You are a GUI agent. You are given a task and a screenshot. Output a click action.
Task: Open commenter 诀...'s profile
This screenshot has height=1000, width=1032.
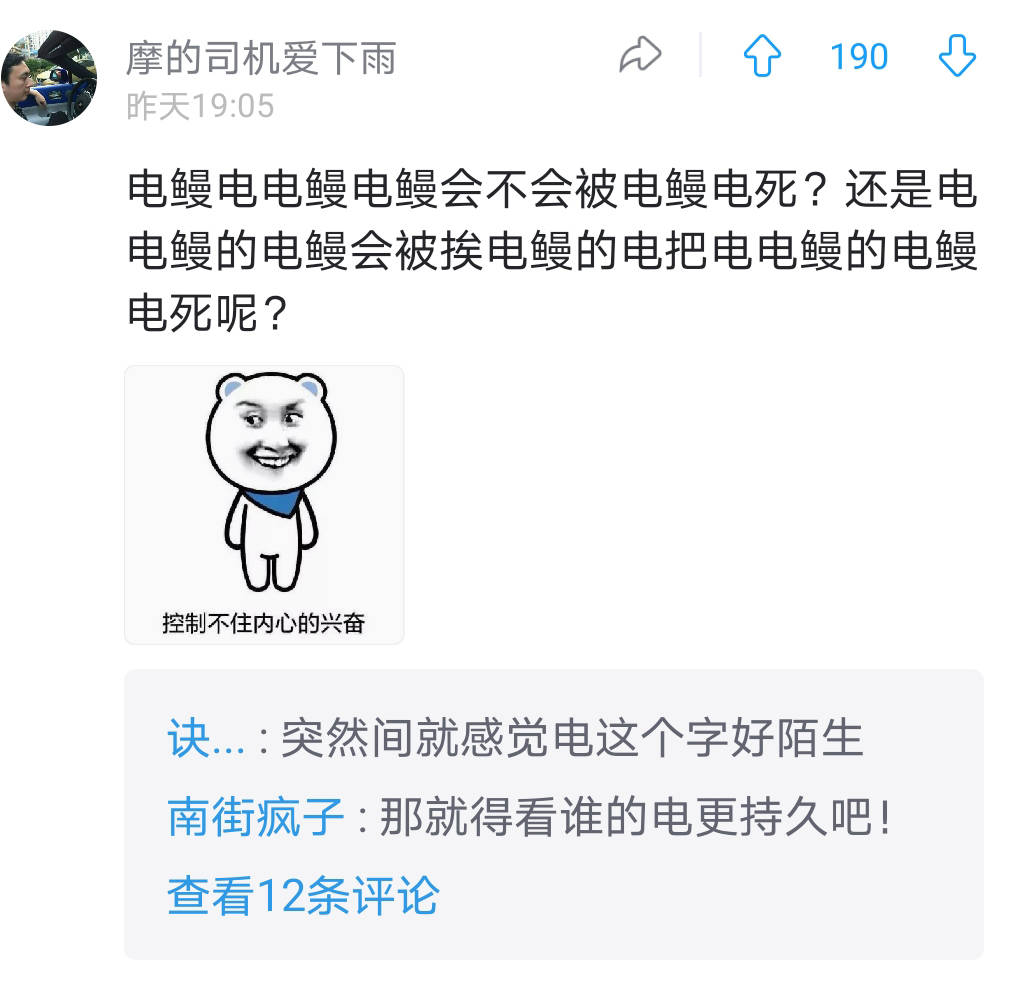[205, 740]
